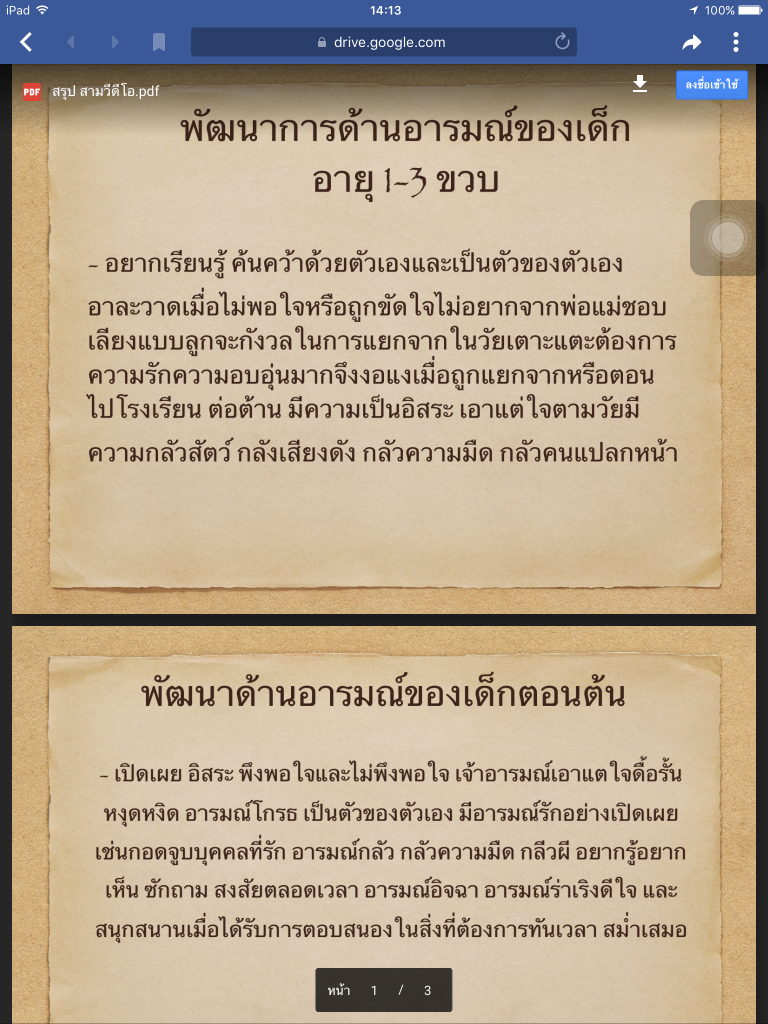Open the bookmarks icon
This screenshot has height=1024, width=768.
(x=159, y=42)
